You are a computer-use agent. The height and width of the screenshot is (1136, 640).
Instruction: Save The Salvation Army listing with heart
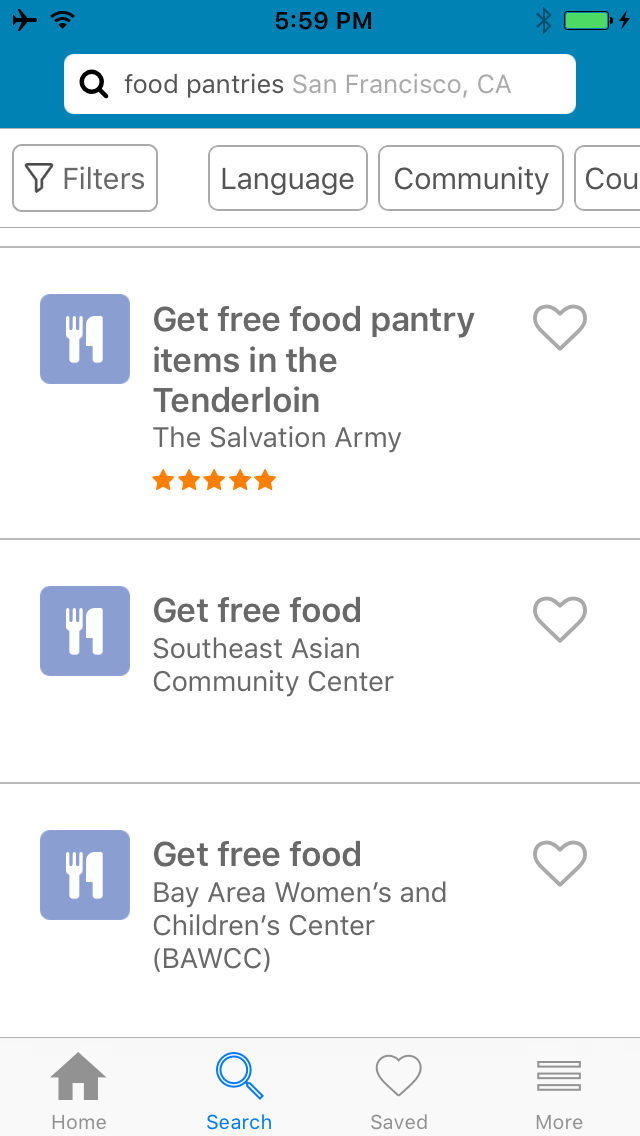click(x=559, y=328)
